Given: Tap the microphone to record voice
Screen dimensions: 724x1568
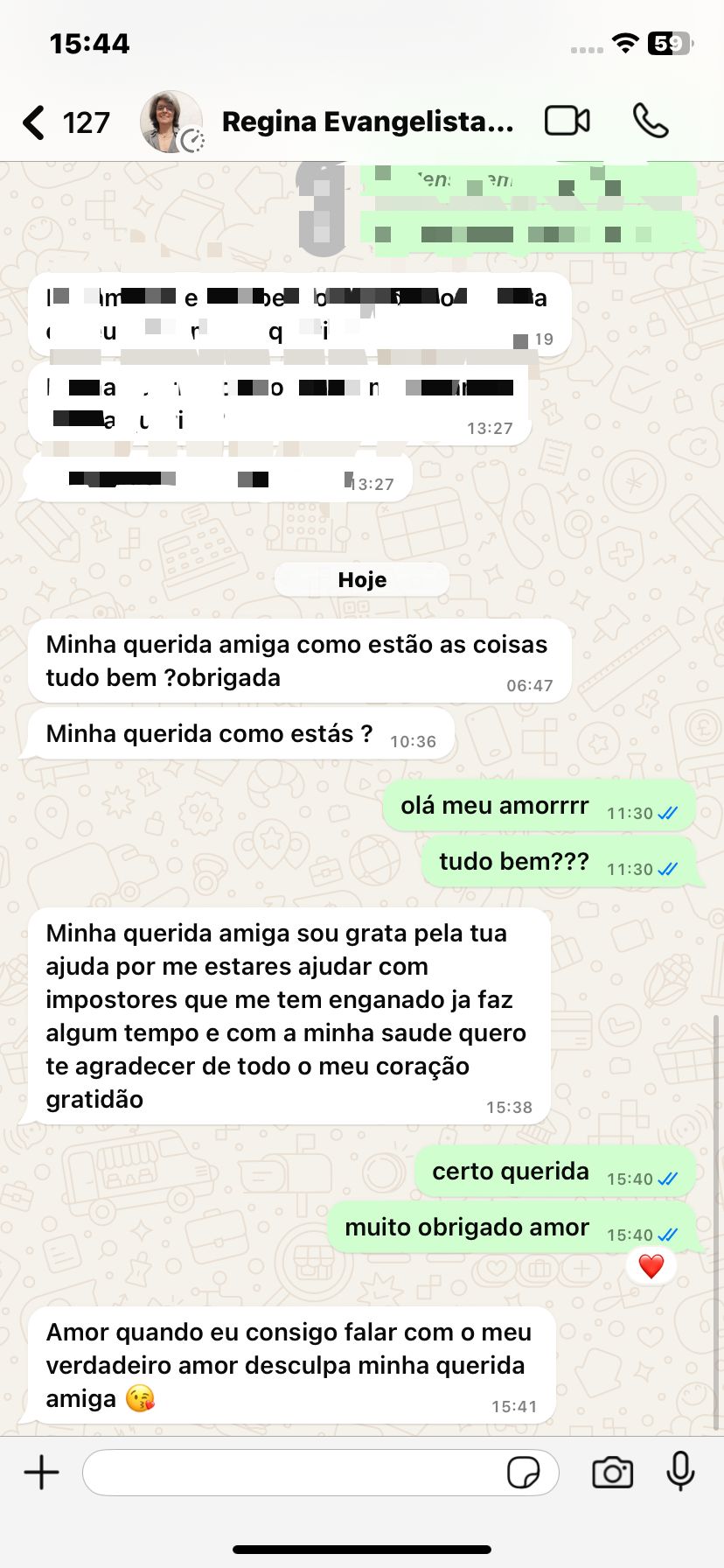Looking at the screenshot, I should pyautogui.click(x=680, y=1471).
